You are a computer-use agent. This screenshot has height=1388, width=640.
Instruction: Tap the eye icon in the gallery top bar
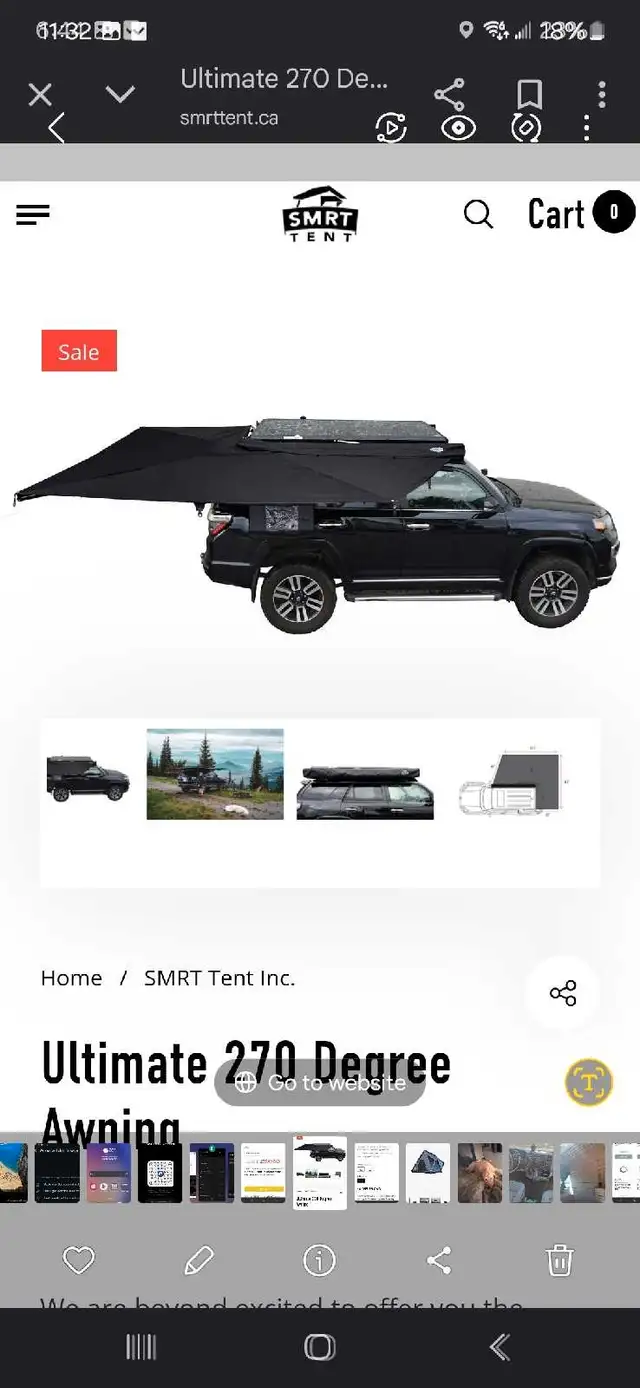(x=458, y=128)
